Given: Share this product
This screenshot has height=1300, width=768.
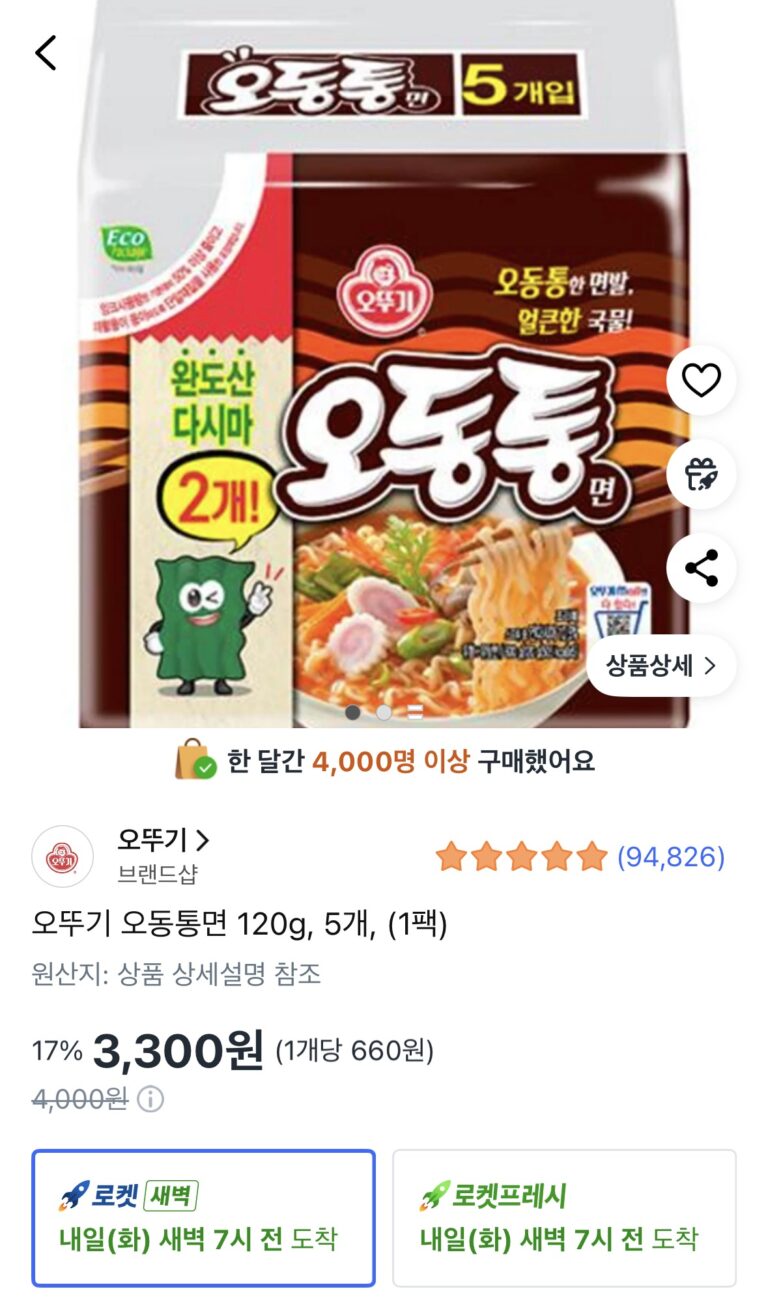Looking at the screenshot, I should click(701, 568).
